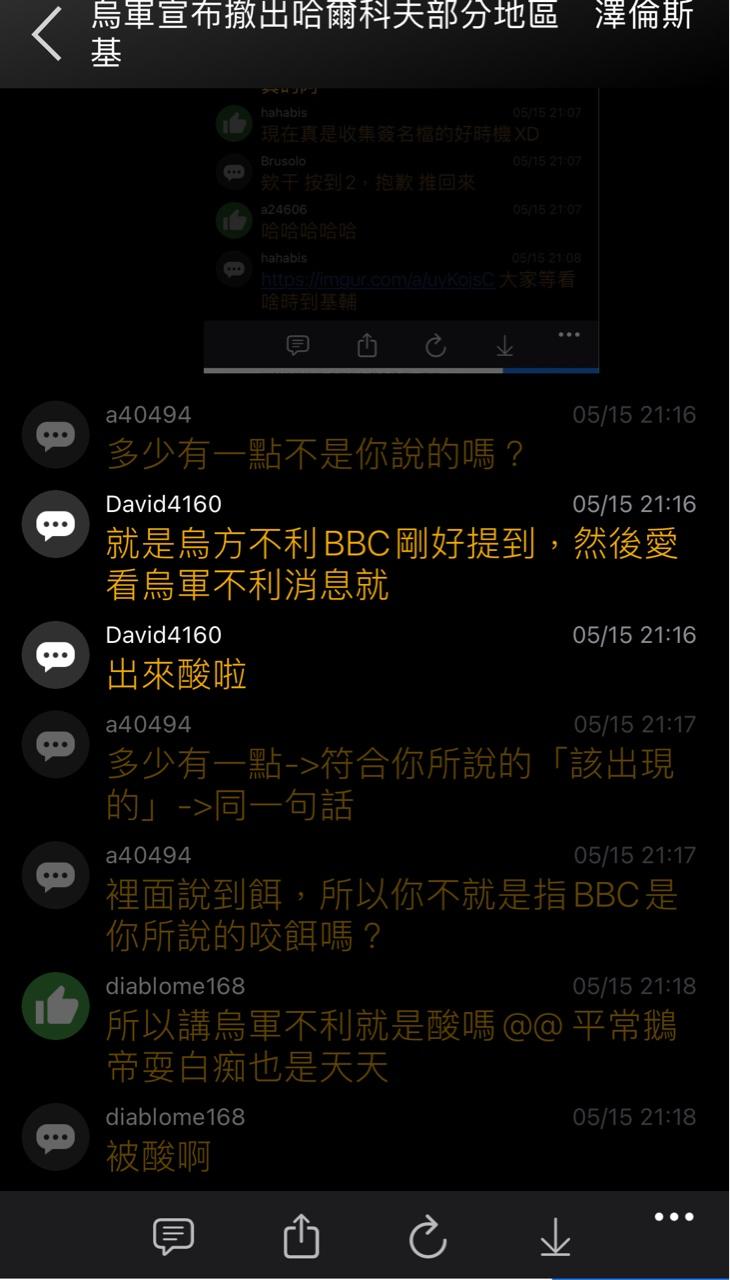Share this thread from the bottom toolbar

coord(300,1237)
